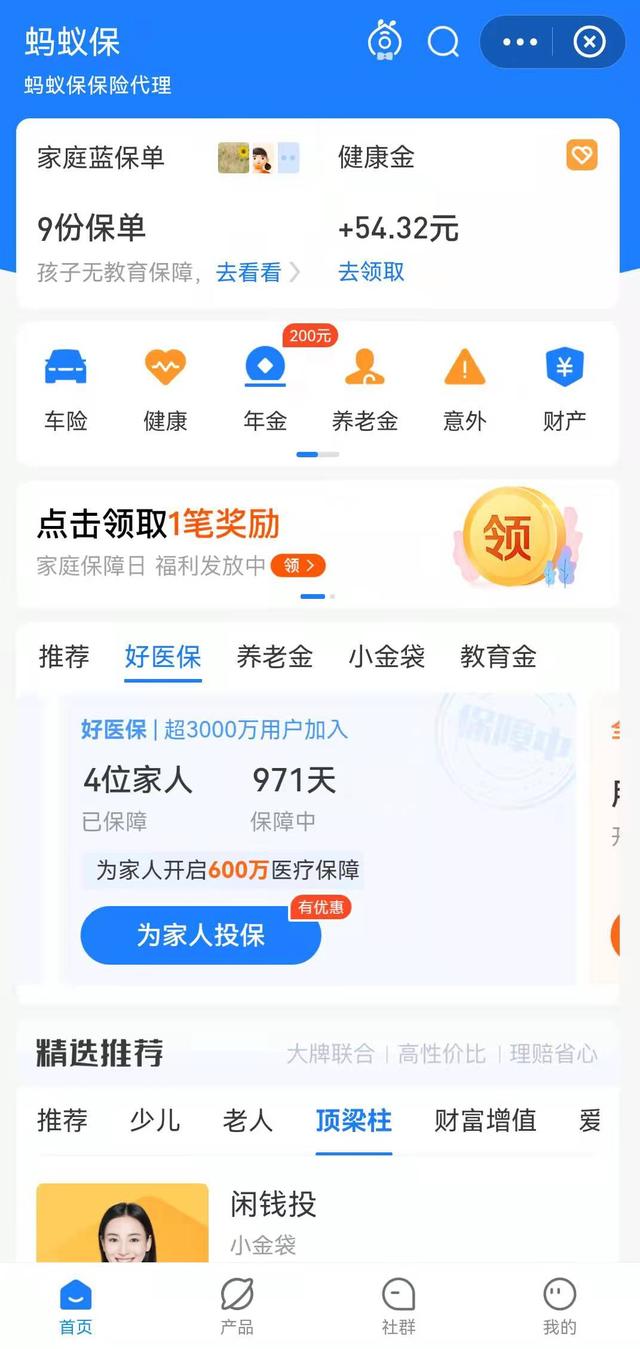
Task: Select the 财富增值 recommendation tab
Action: pyautogui.click(x=485, y=1120)
